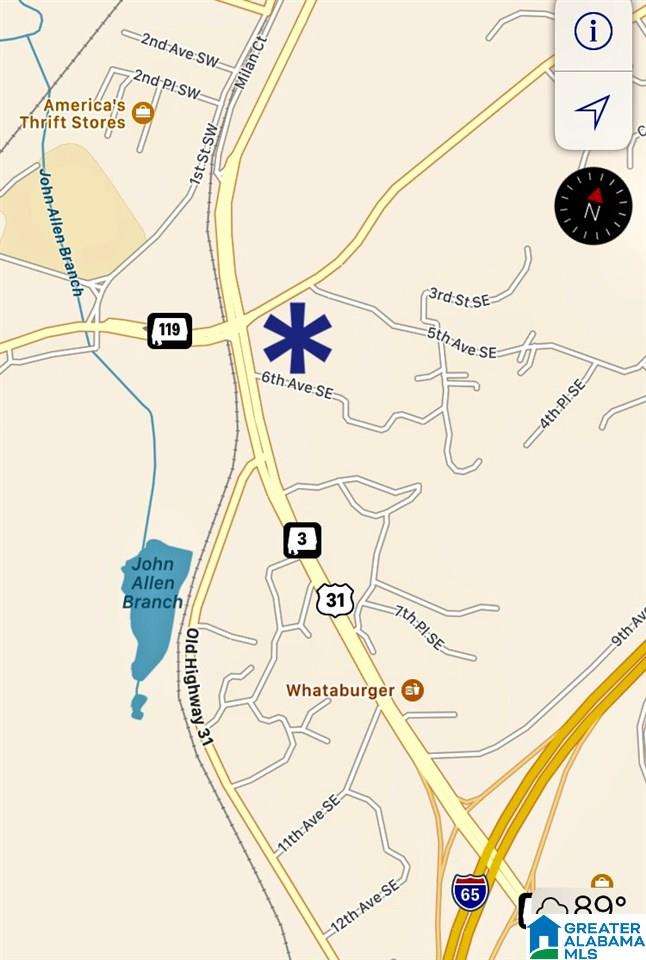The width and height of the screenshot is (646, 960).
Task: Select the America's Thrift Stores marker
Action: pos(143,113)
